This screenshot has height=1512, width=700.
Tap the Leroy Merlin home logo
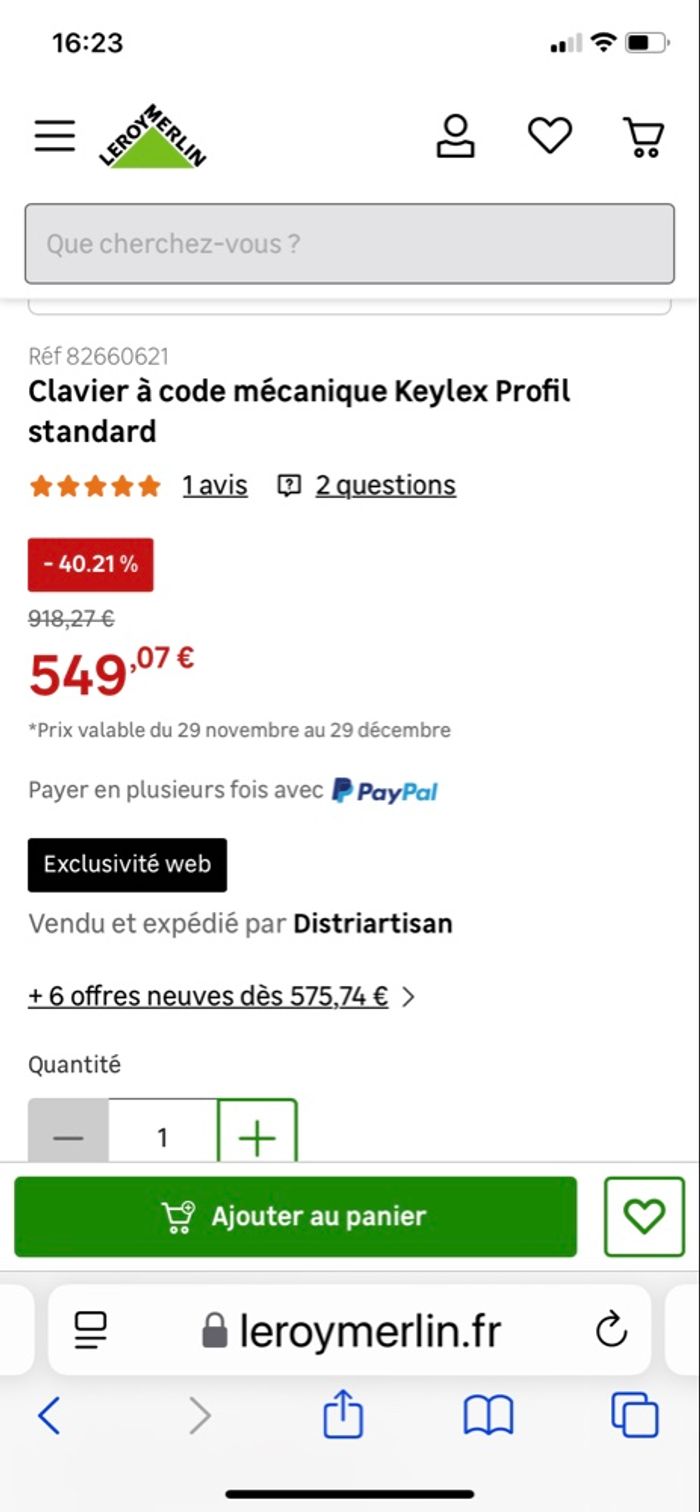pyautogui.click(x=152, y=136)
